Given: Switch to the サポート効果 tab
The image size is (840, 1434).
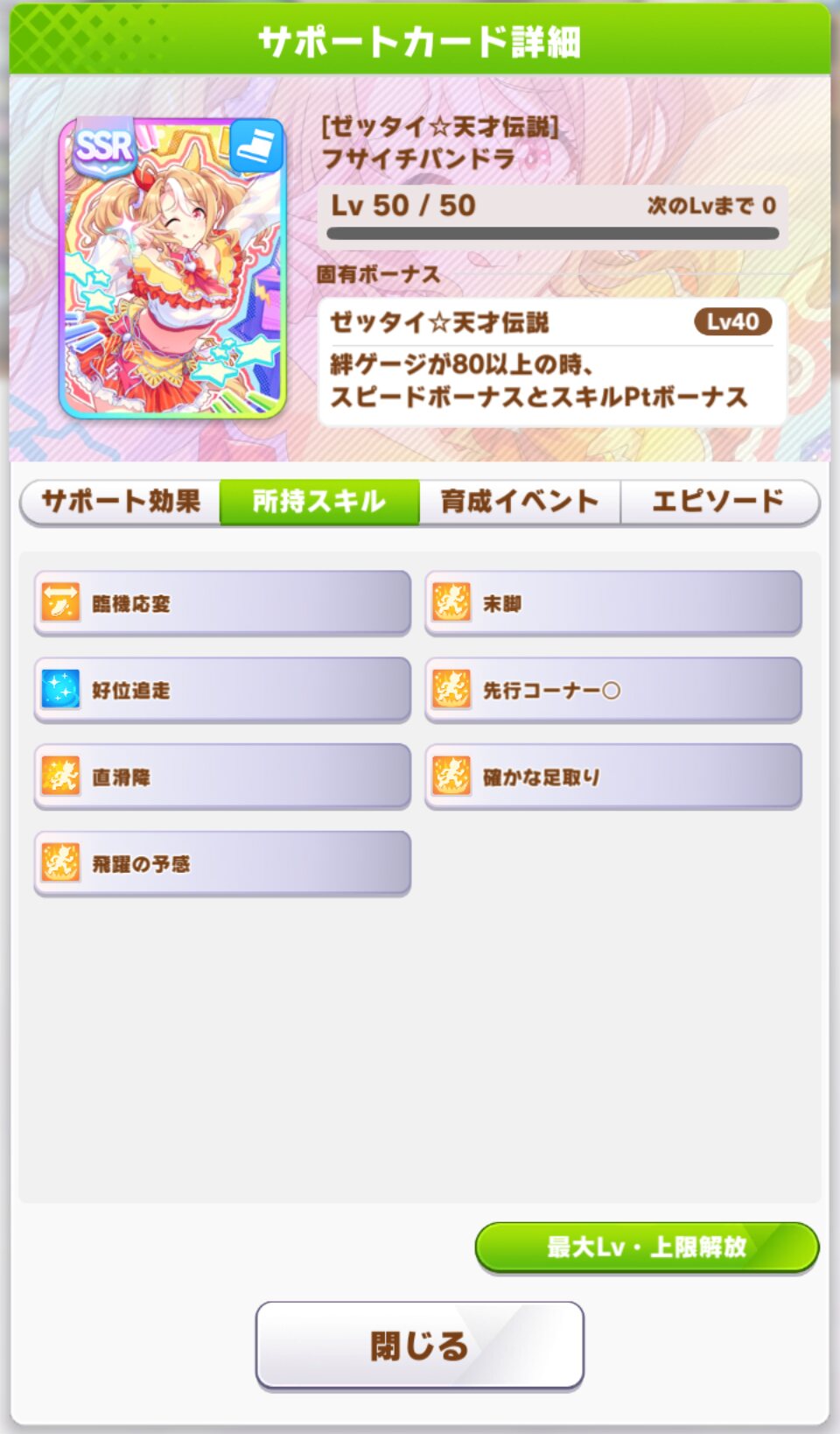Looking at the screenshot, I should tap(121, 502).
